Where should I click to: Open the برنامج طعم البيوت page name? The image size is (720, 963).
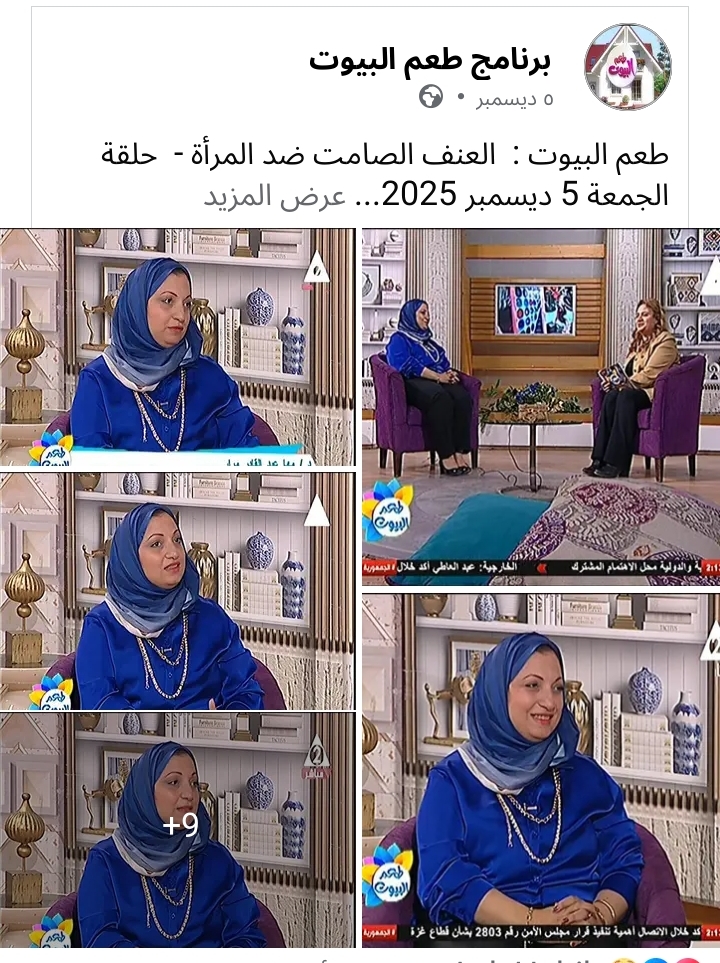point(429,60)
